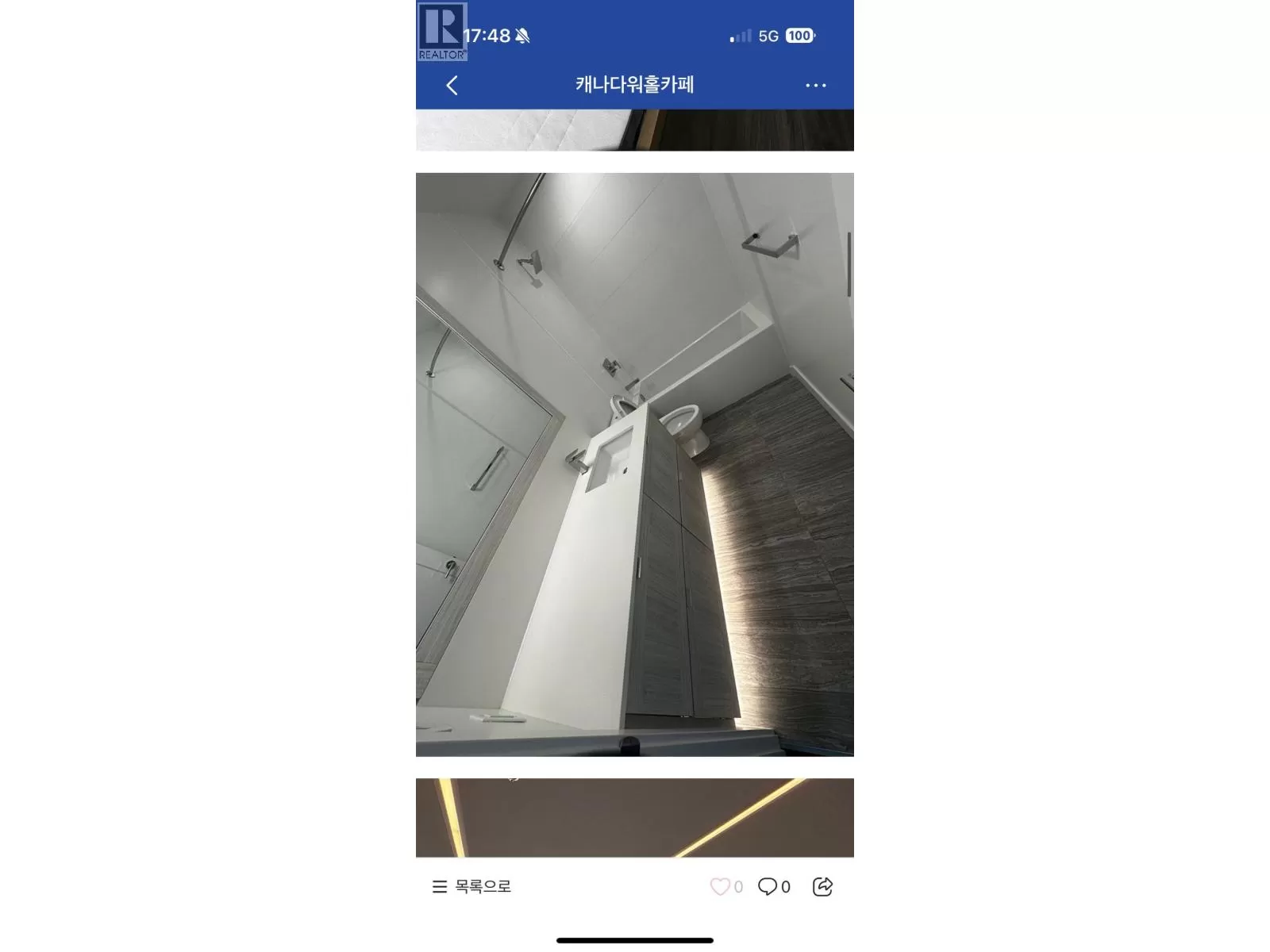View the ceiling light photo

pos(635,817)
